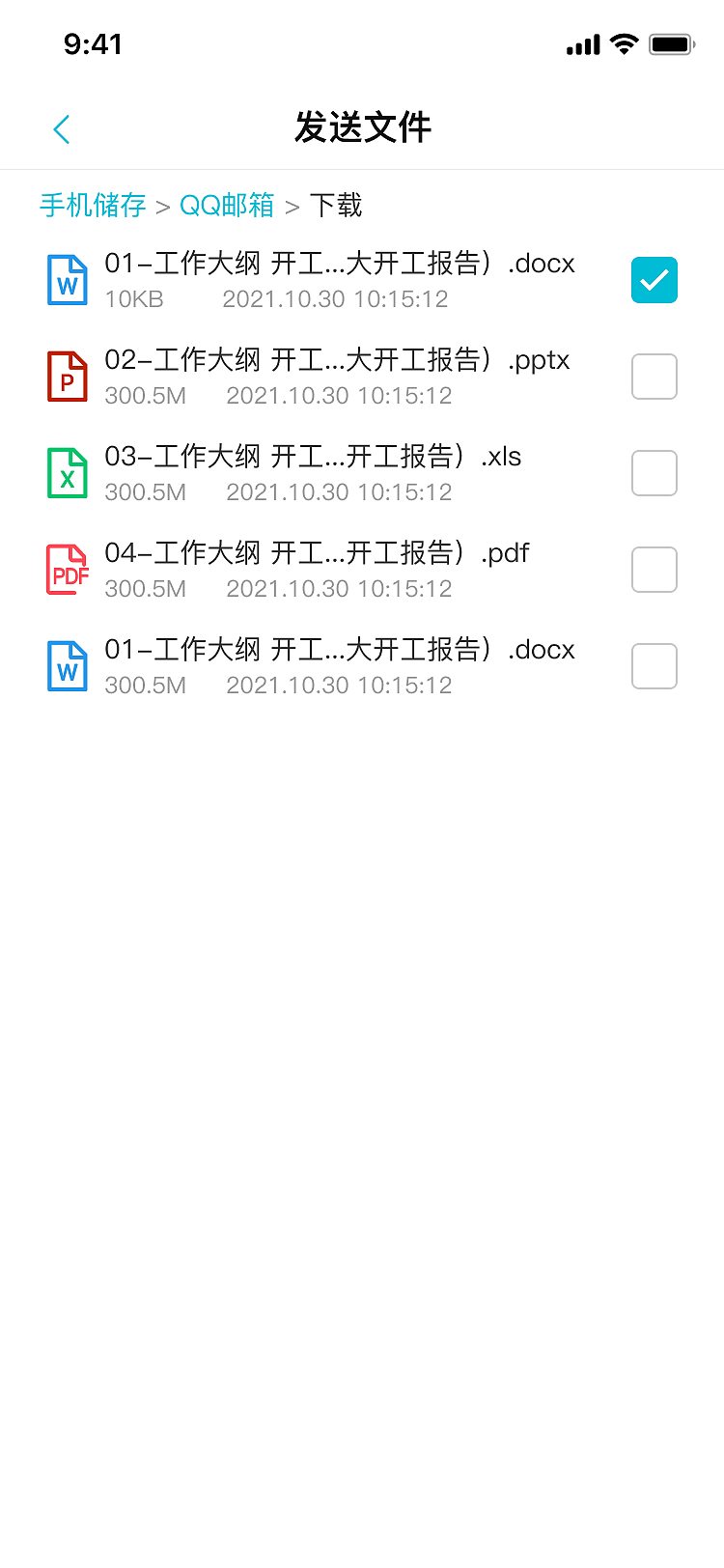This screenshot has width=724, height=1568.
Task: Check the checkbox for the pptx file
Action: point(654,377)
